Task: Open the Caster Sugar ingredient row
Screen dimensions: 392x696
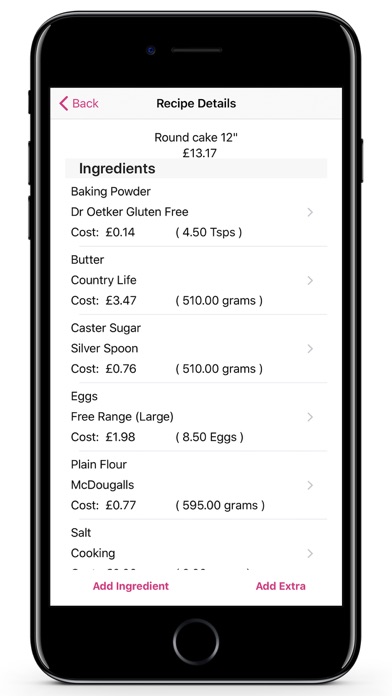Action: 196,349
